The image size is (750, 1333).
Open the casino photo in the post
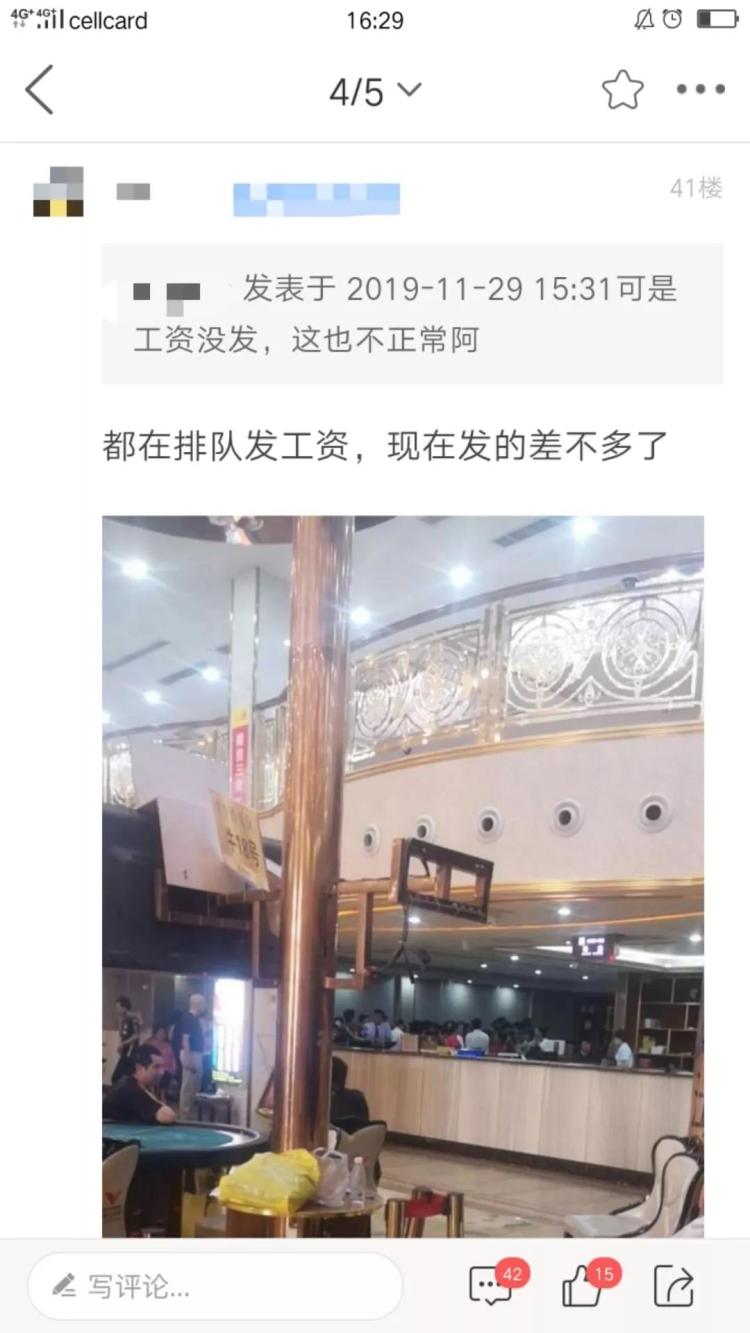(402, 875)
